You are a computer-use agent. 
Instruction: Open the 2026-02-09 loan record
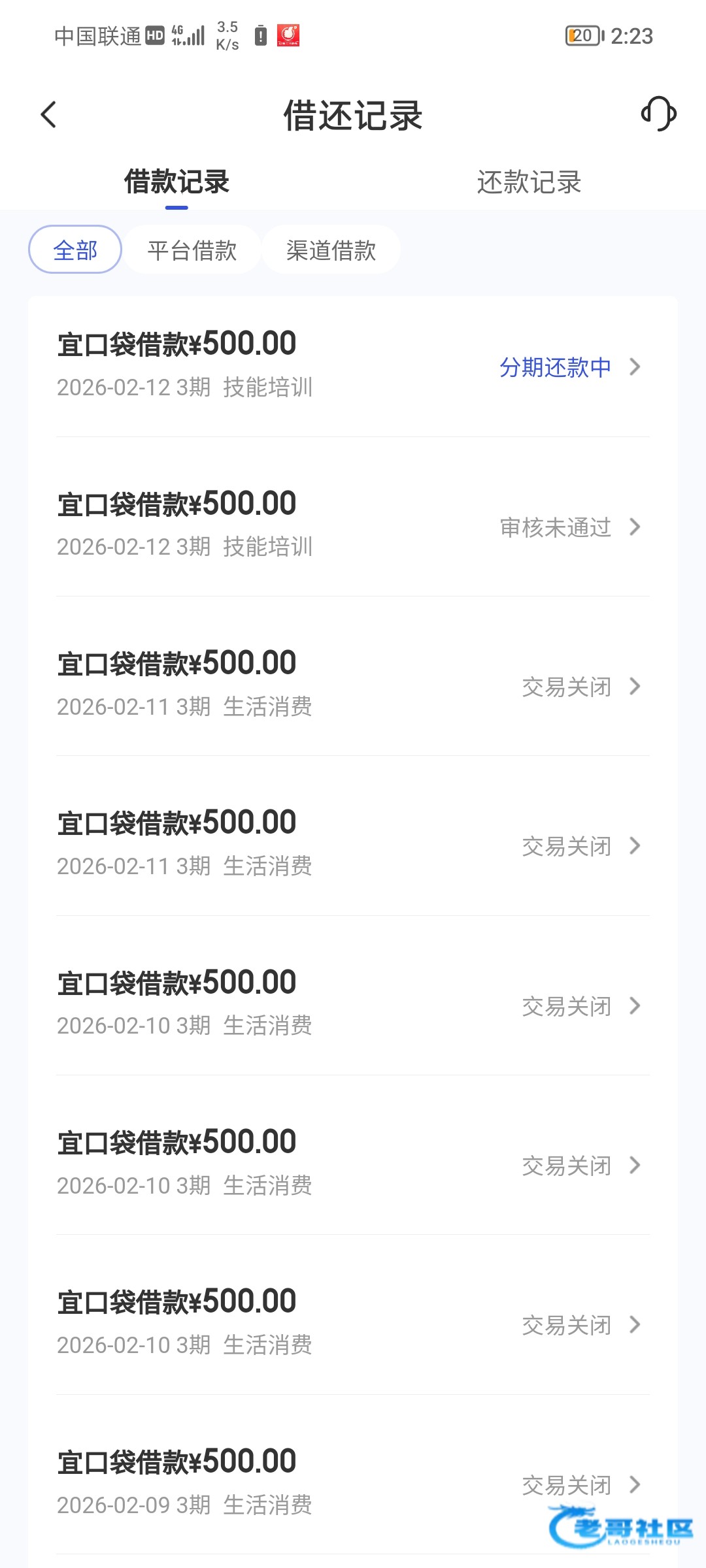pyautogui.click(x=353, y=1483)
